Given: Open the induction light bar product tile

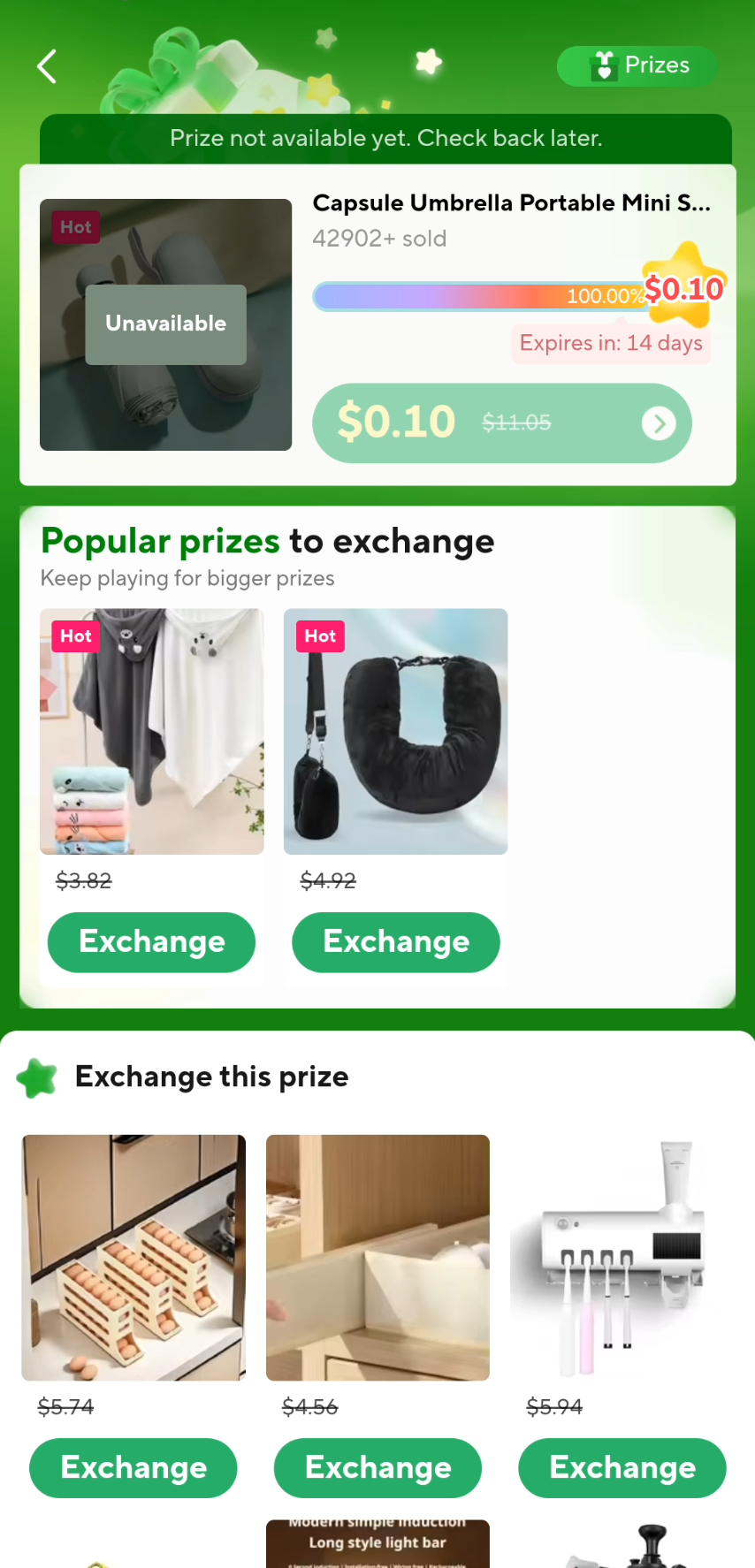Looking at the screenshot, I should point(377,1544).
